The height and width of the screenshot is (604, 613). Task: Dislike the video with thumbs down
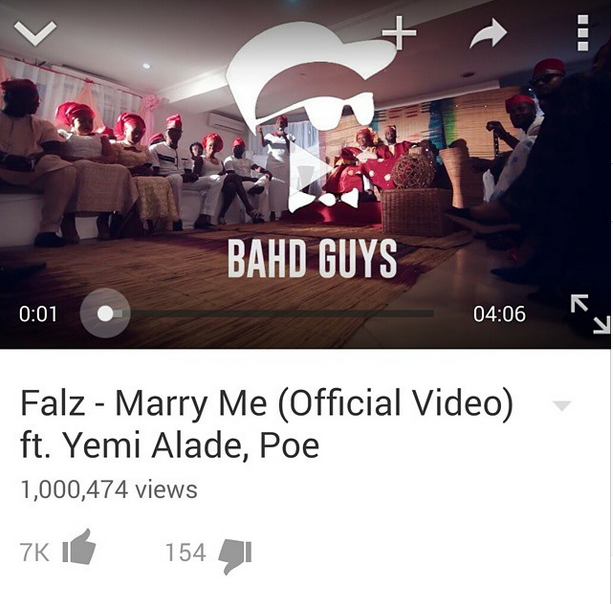[x=235, y=554]
